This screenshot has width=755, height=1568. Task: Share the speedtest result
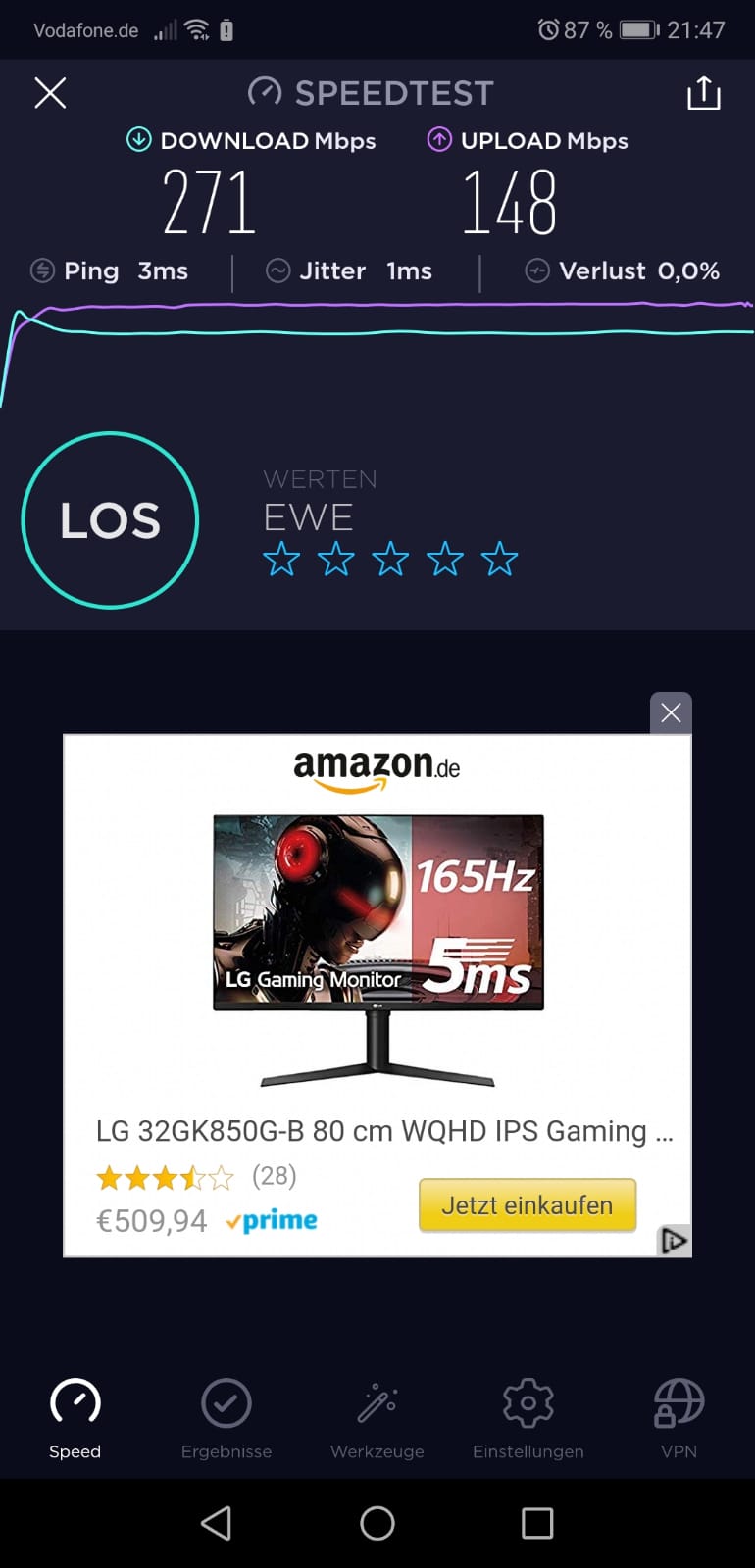(703, 93)
